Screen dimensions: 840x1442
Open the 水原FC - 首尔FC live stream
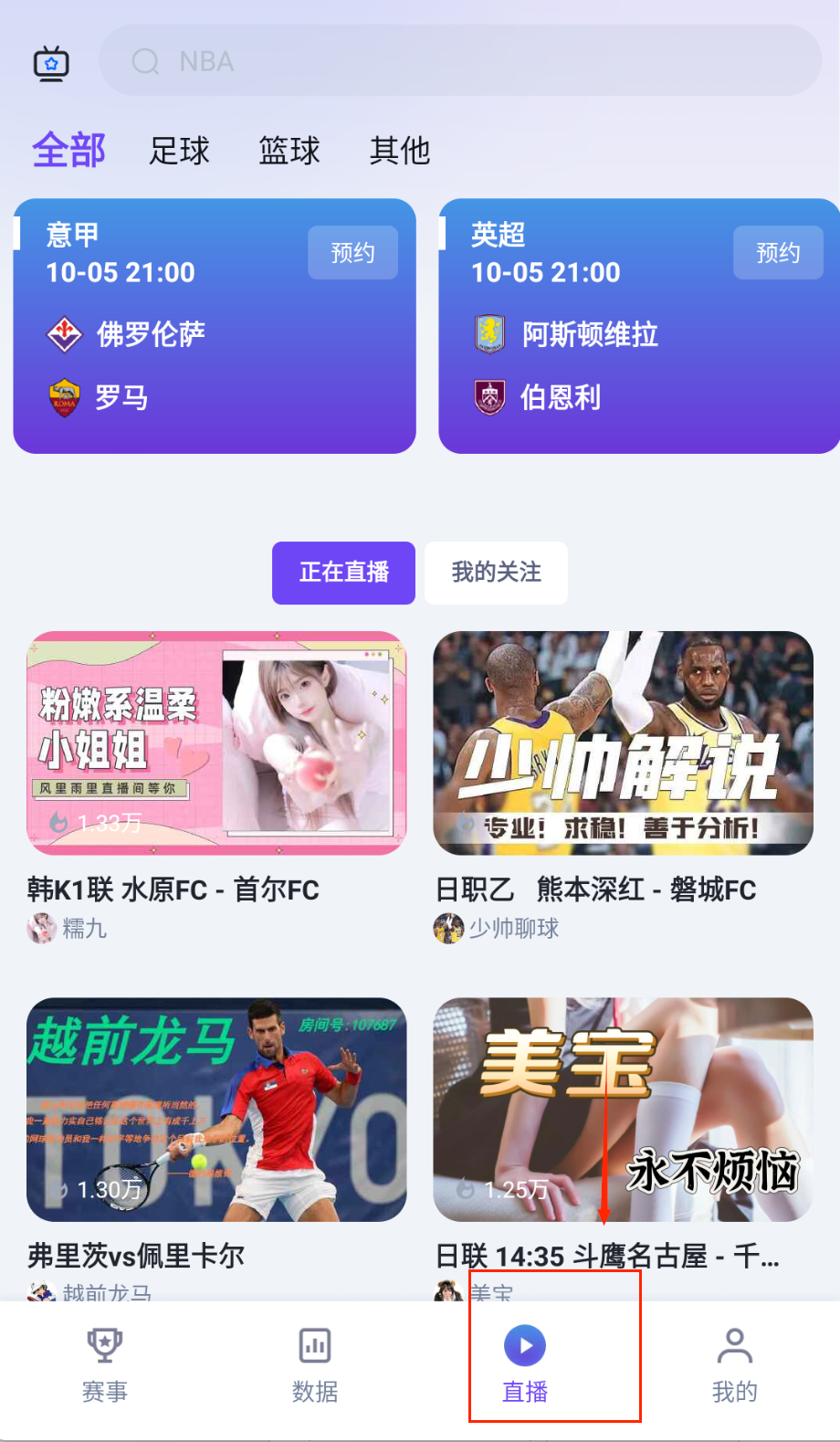coord(216,743)
